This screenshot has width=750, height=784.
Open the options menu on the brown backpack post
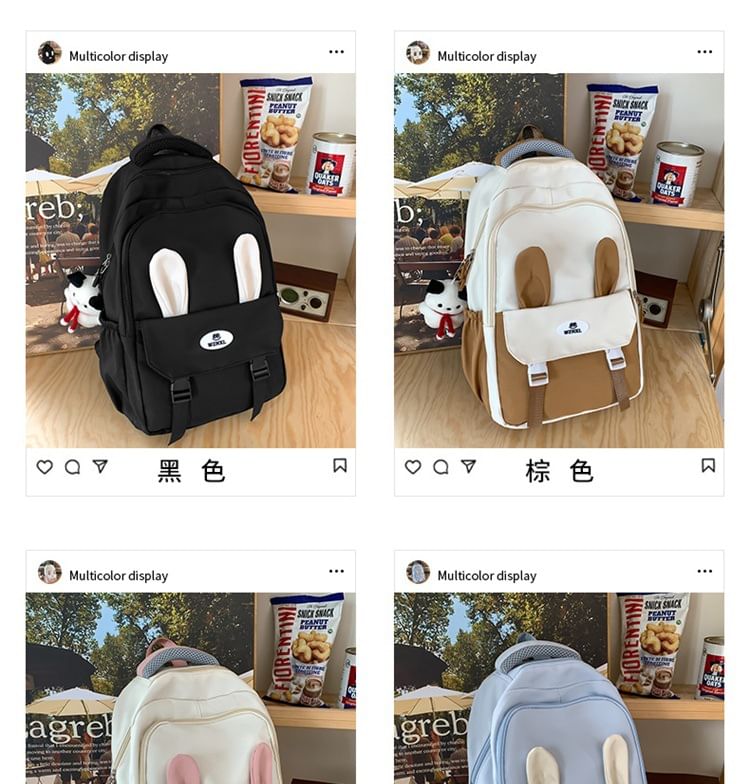tap(704, 50)
